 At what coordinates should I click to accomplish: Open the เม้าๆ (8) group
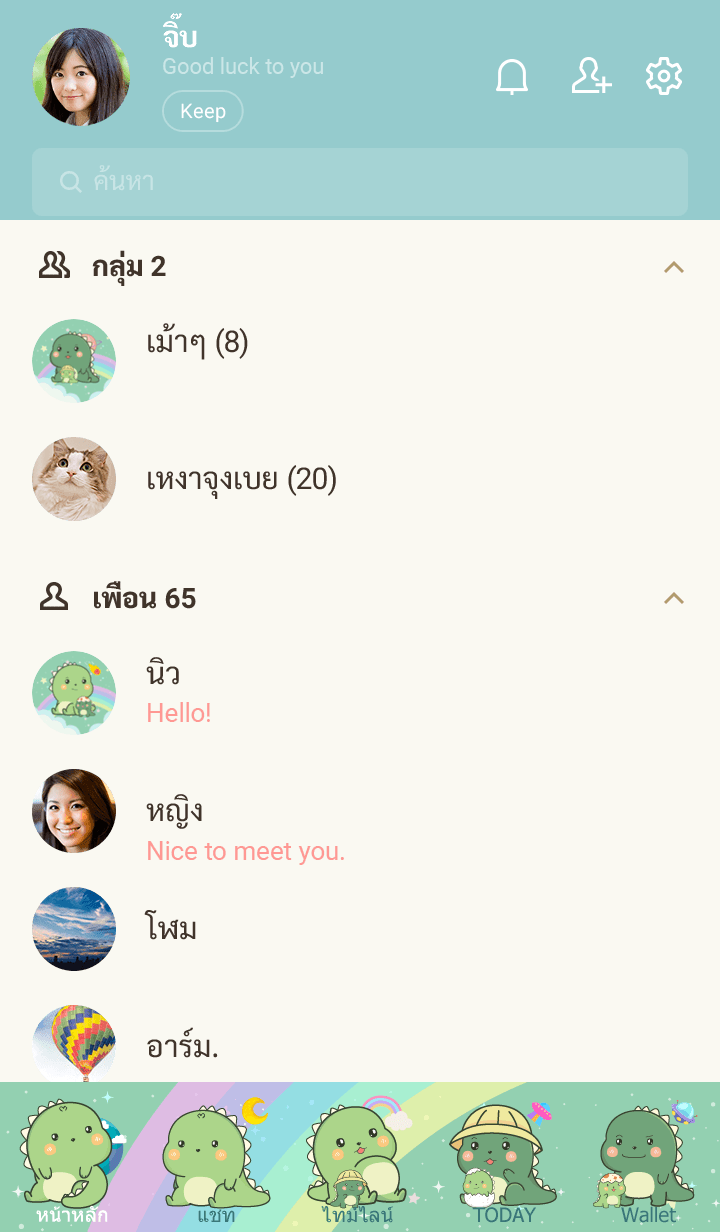[x=197, y=344]
